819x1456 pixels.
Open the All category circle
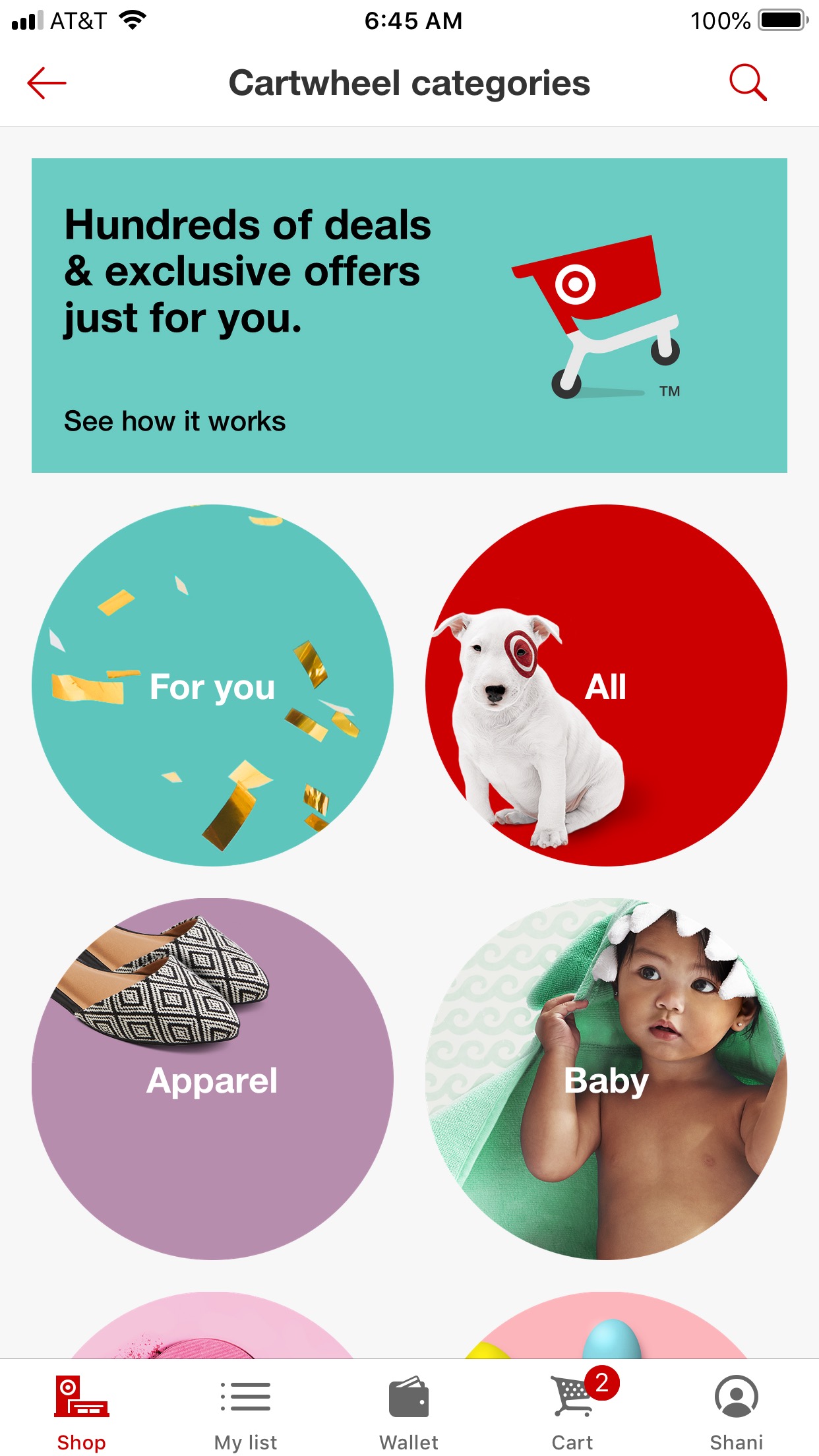(606, 685)
